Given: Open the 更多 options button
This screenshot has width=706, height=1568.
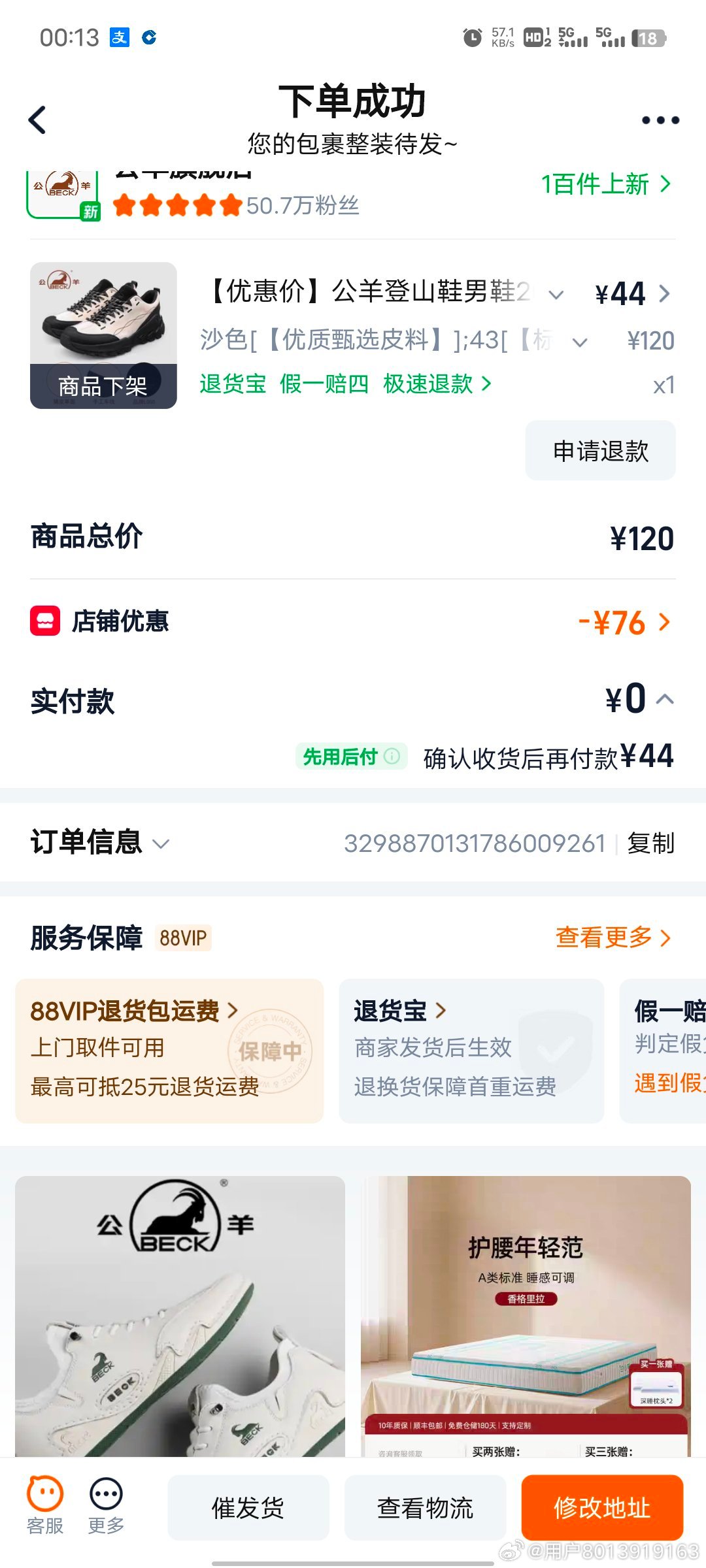Looking at the screenshot, I should [106, 1506].
